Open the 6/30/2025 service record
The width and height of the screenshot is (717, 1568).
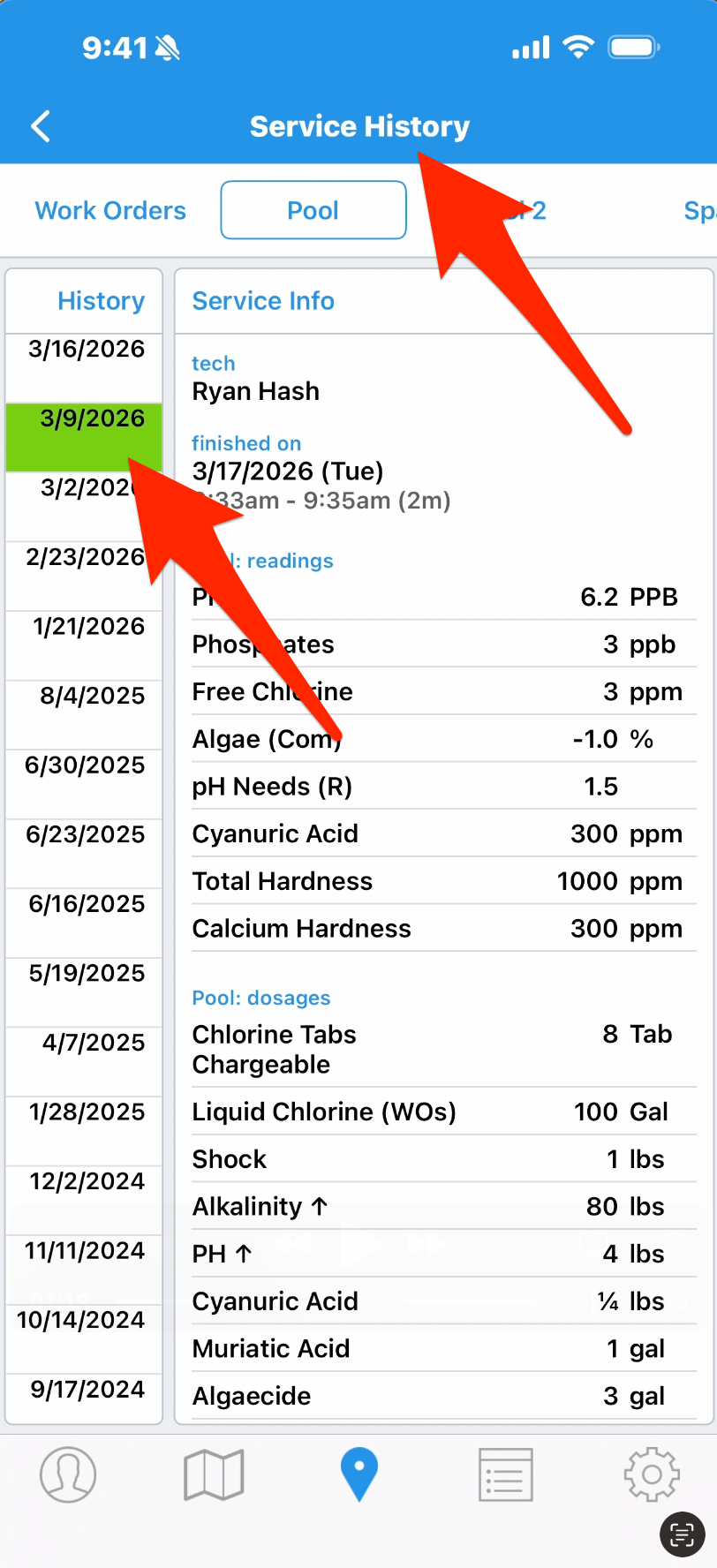[85, 766]
